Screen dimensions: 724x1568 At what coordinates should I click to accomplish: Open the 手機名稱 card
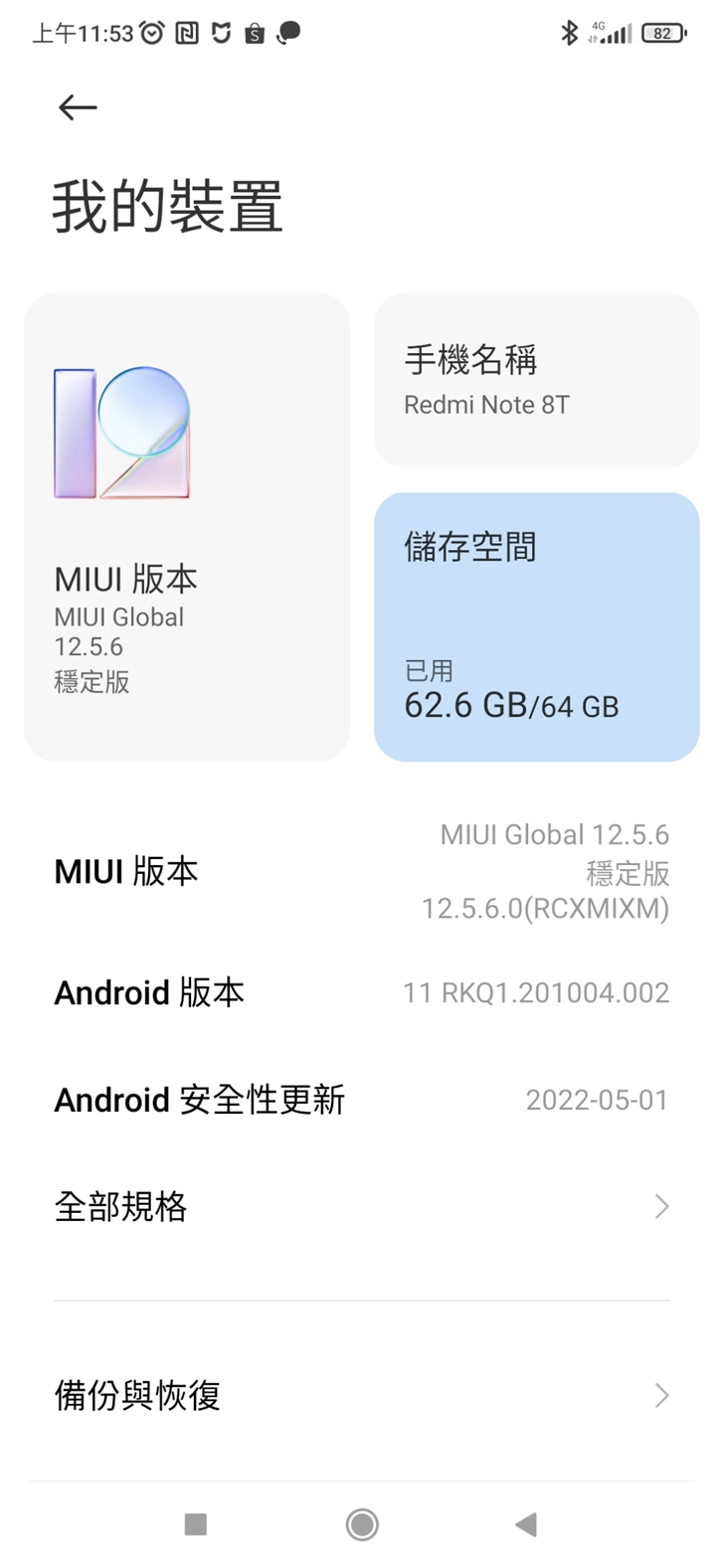click(x=537, y=380)
